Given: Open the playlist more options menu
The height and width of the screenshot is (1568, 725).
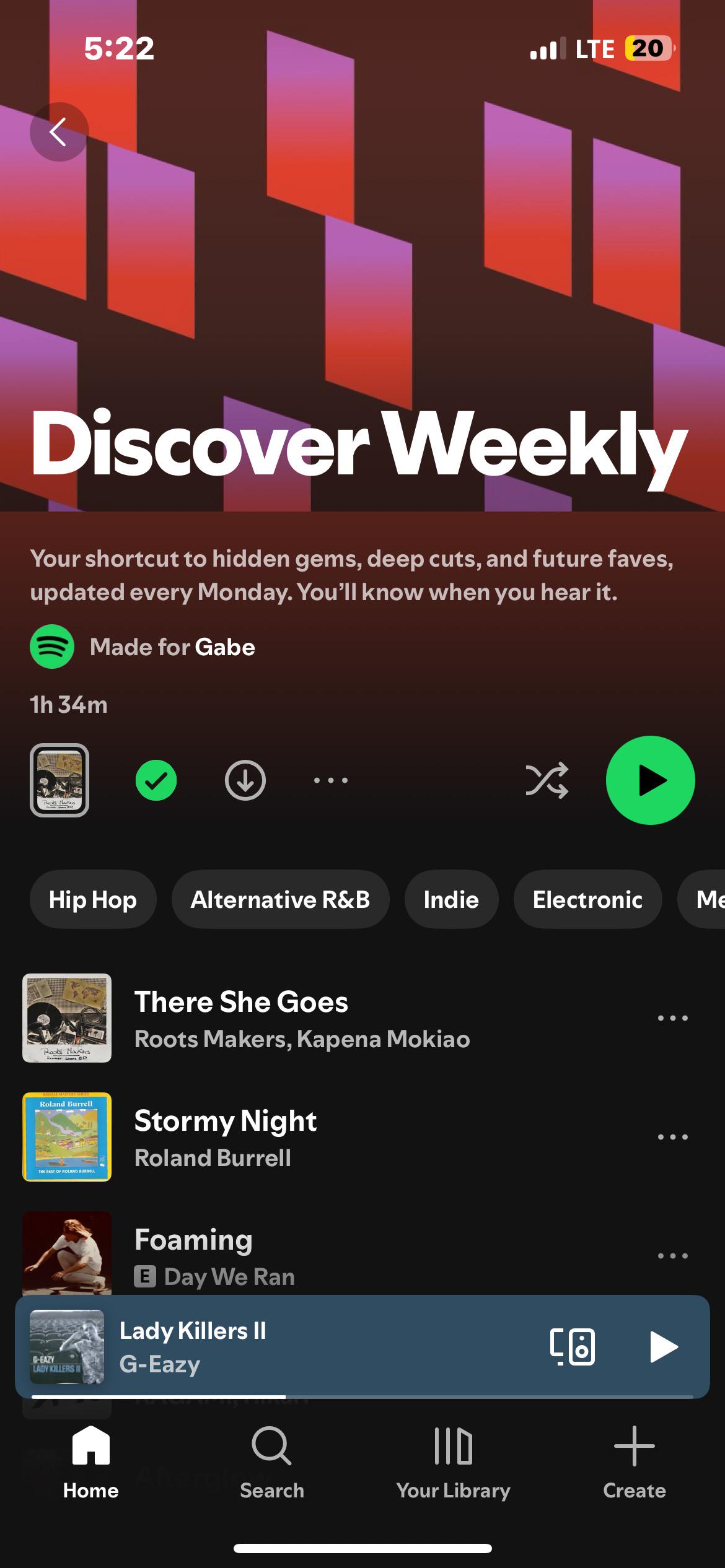Looking at the screenshot, I should (331, 780).
